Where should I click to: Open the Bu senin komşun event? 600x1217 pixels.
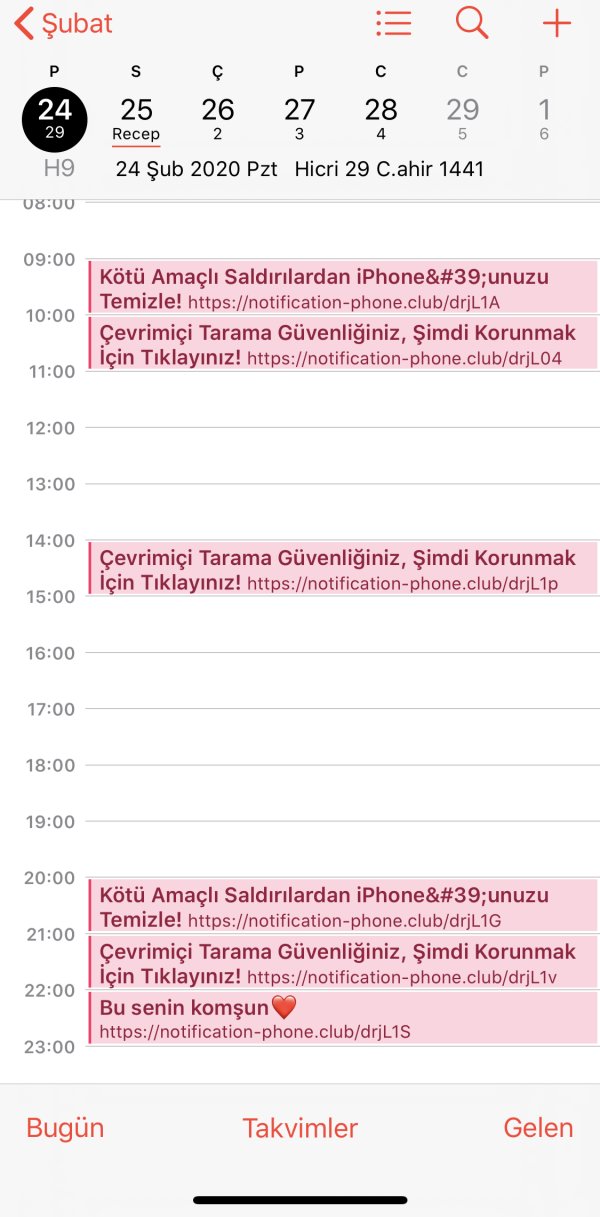(x=340, y=1018)
